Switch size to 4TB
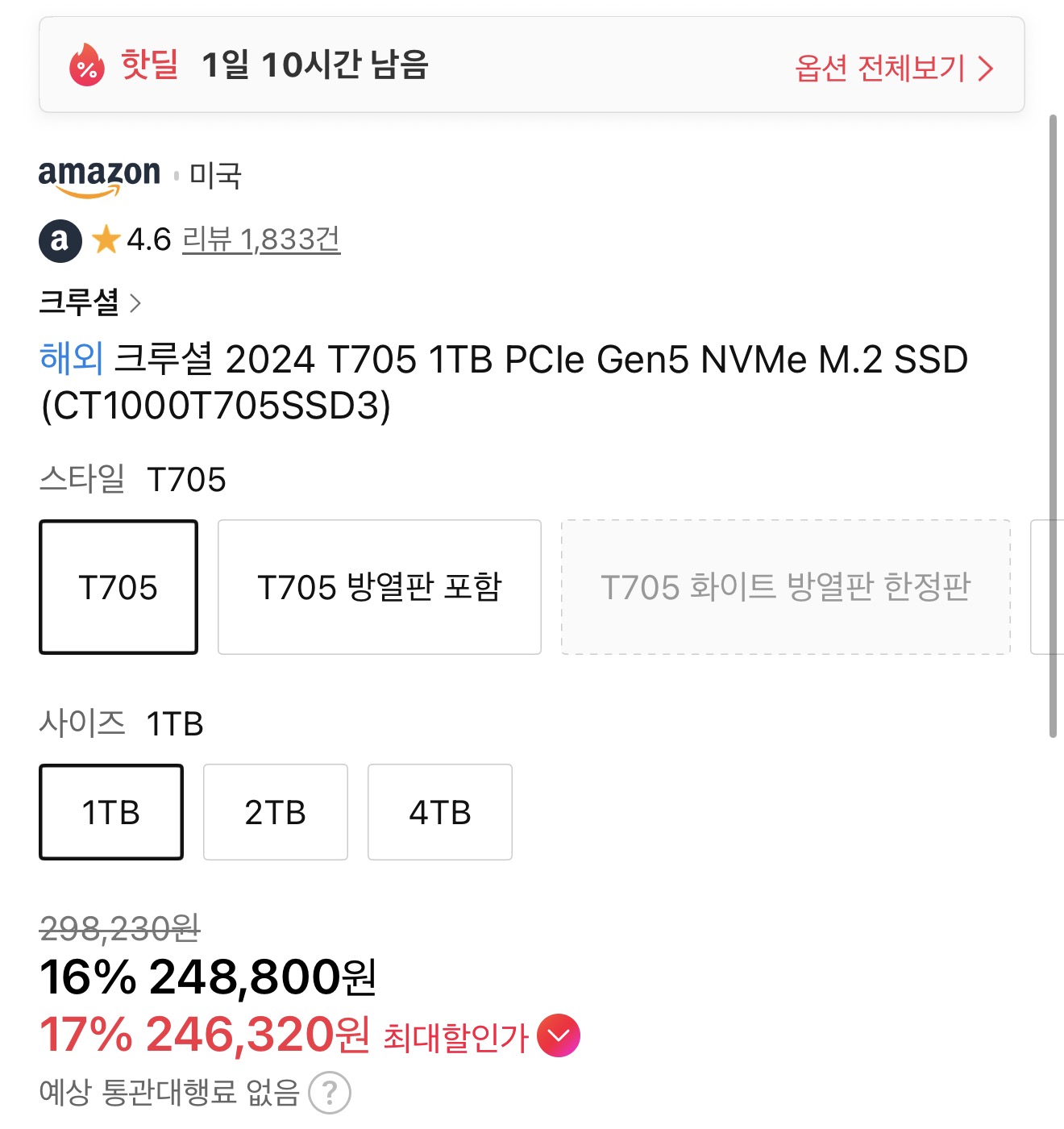 (x=439, y=812)
